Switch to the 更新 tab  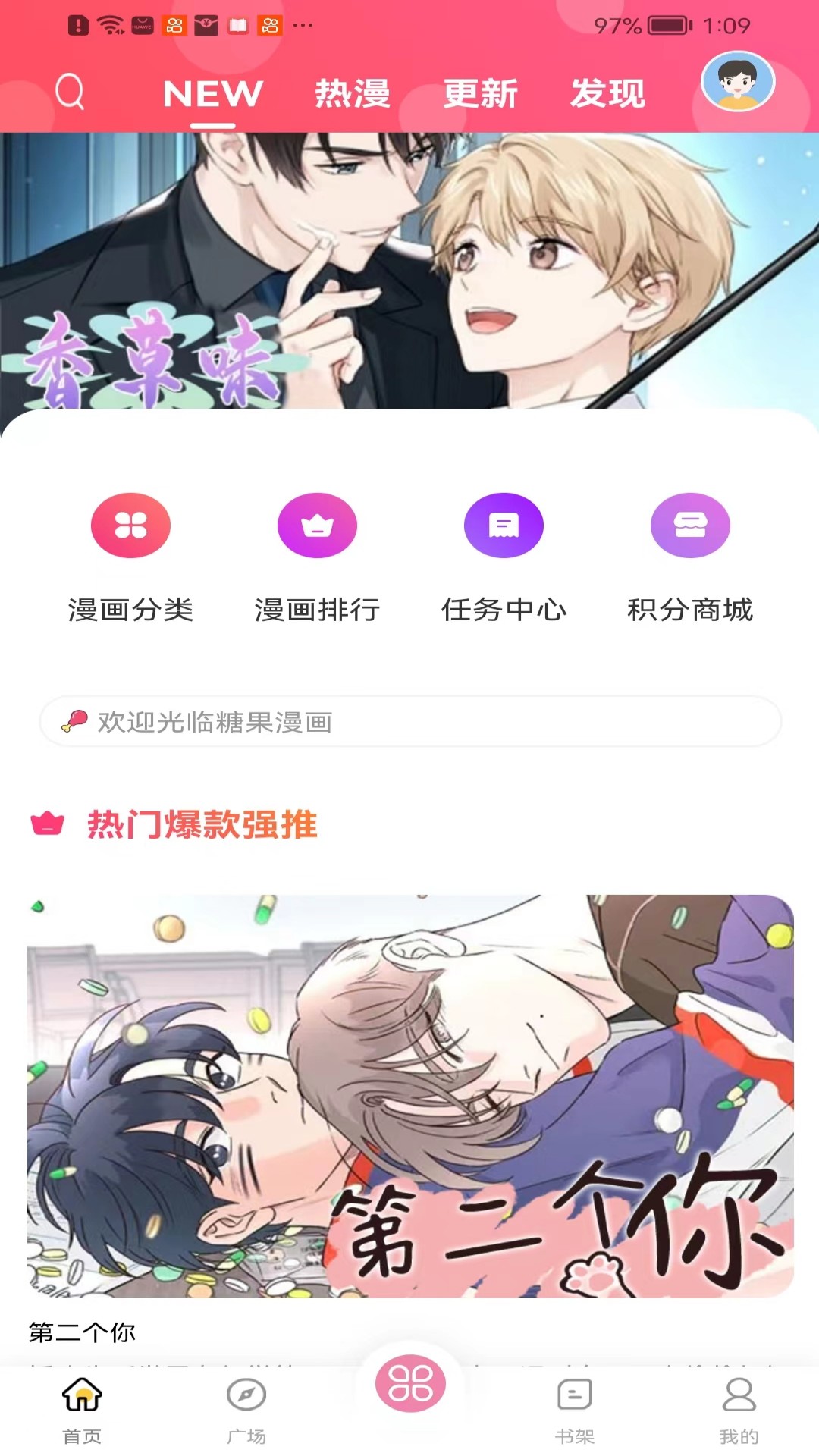pyautogui.click(x=480, y=94)
